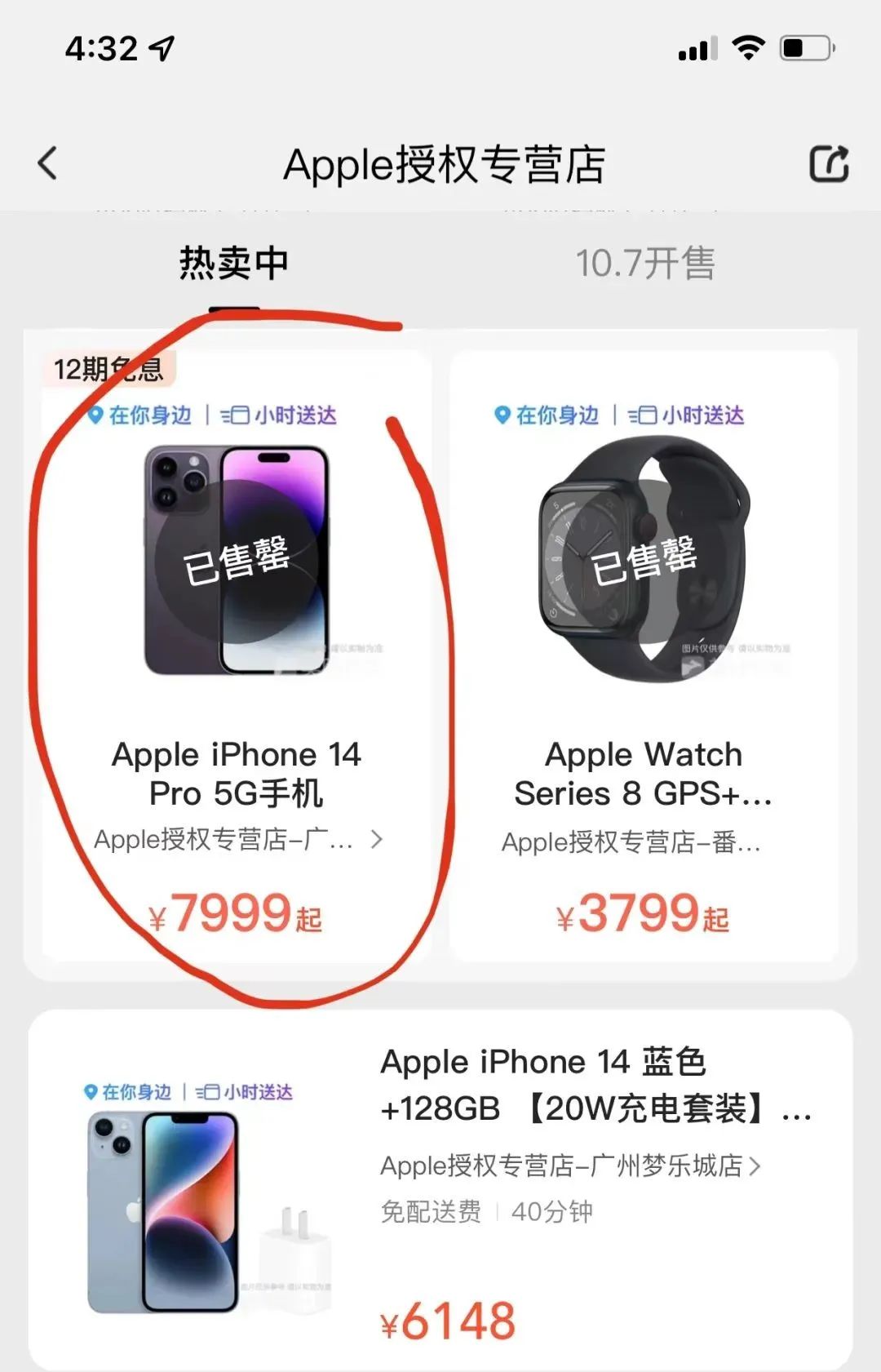Viewport: 881px width, 1372px height.
Task: Switch to the 热卖中 tab
Action: tap(234, 264)
